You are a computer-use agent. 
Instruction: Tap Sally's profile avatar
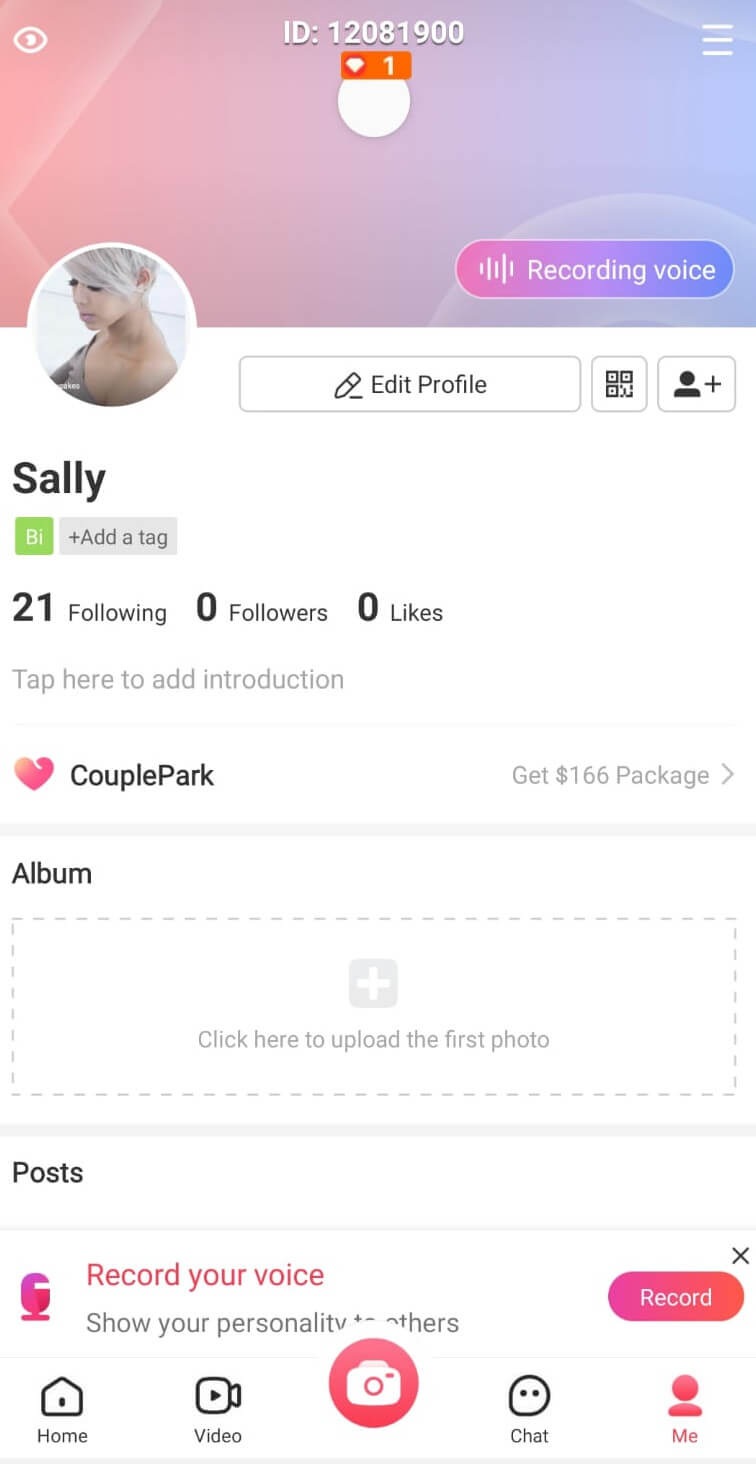tap(112, 326)
